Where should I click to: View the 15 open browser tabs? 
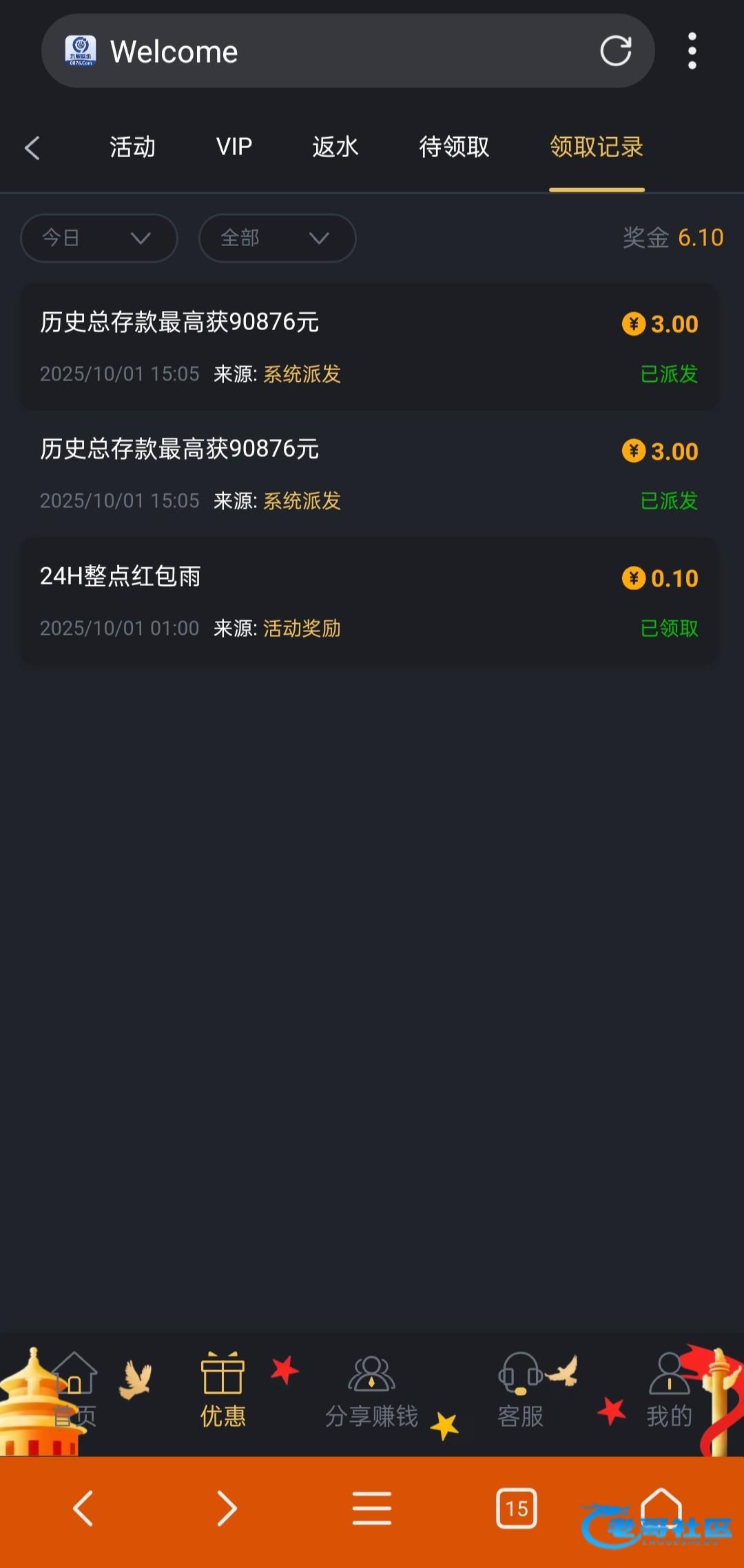(x=517, y=1509)
